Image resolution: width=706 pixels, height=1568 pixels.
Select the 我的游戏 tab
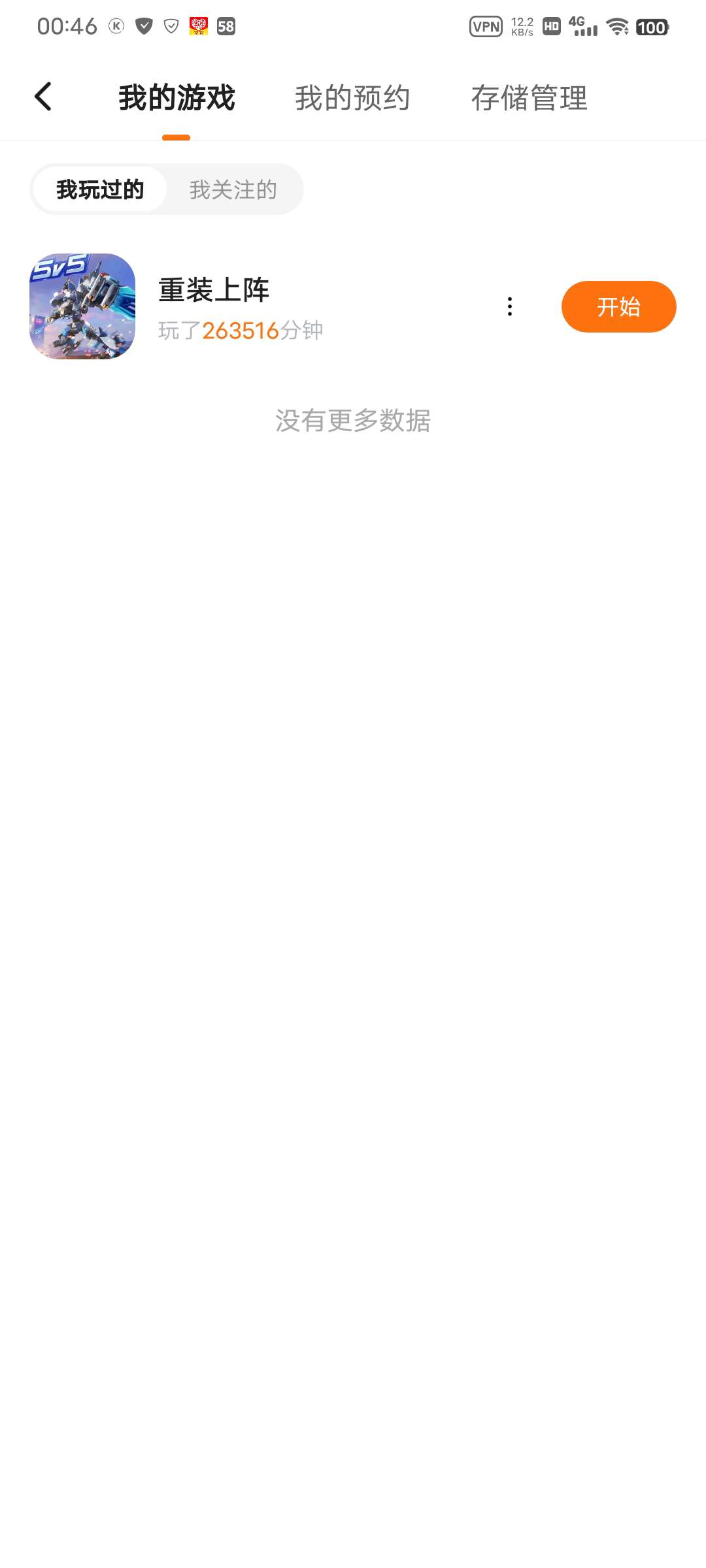pos(176,98)
